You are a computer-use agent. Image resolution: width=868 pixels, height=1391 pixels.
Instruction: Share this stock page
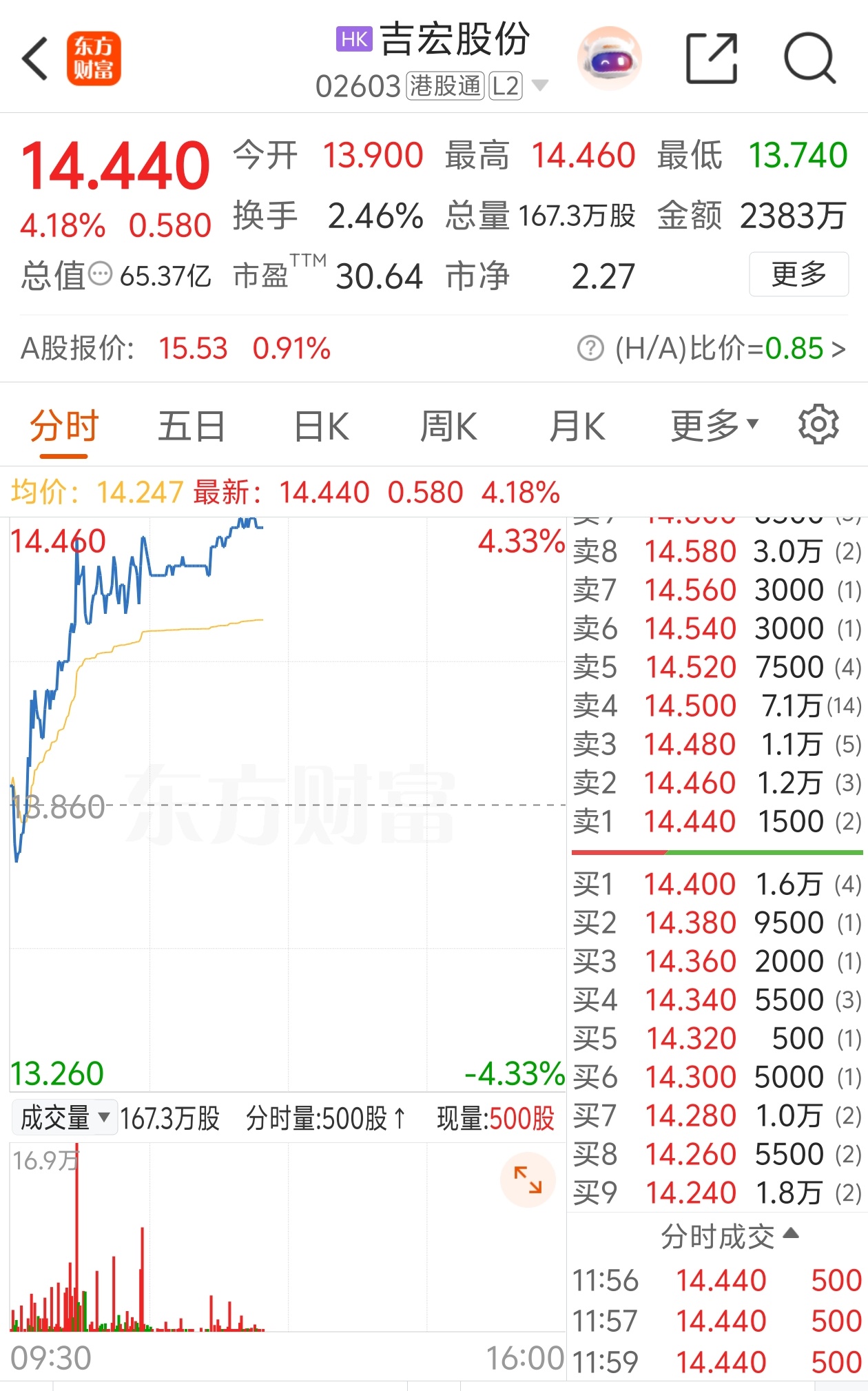712,59
